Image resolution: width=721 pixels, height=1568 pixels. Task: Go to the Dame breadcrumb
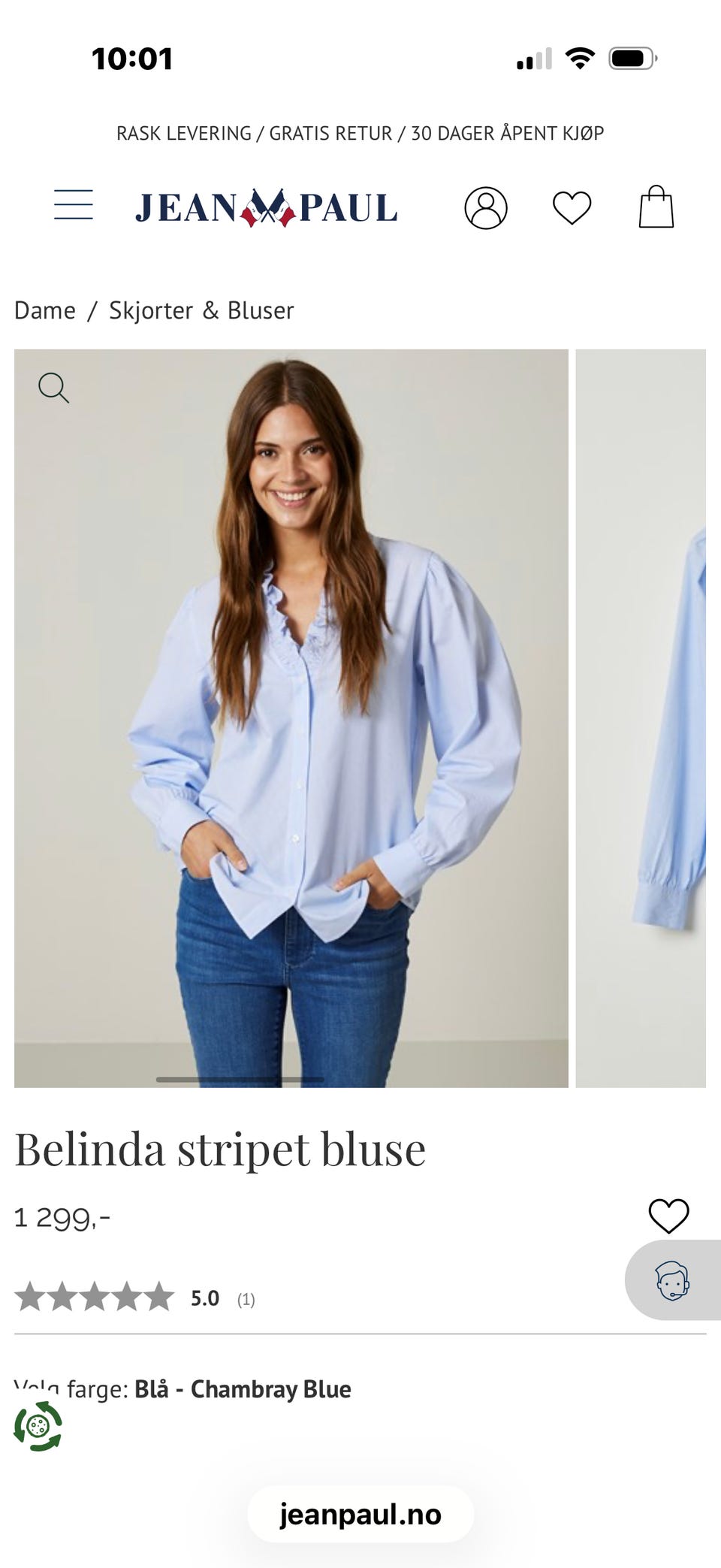click(45, 310)
